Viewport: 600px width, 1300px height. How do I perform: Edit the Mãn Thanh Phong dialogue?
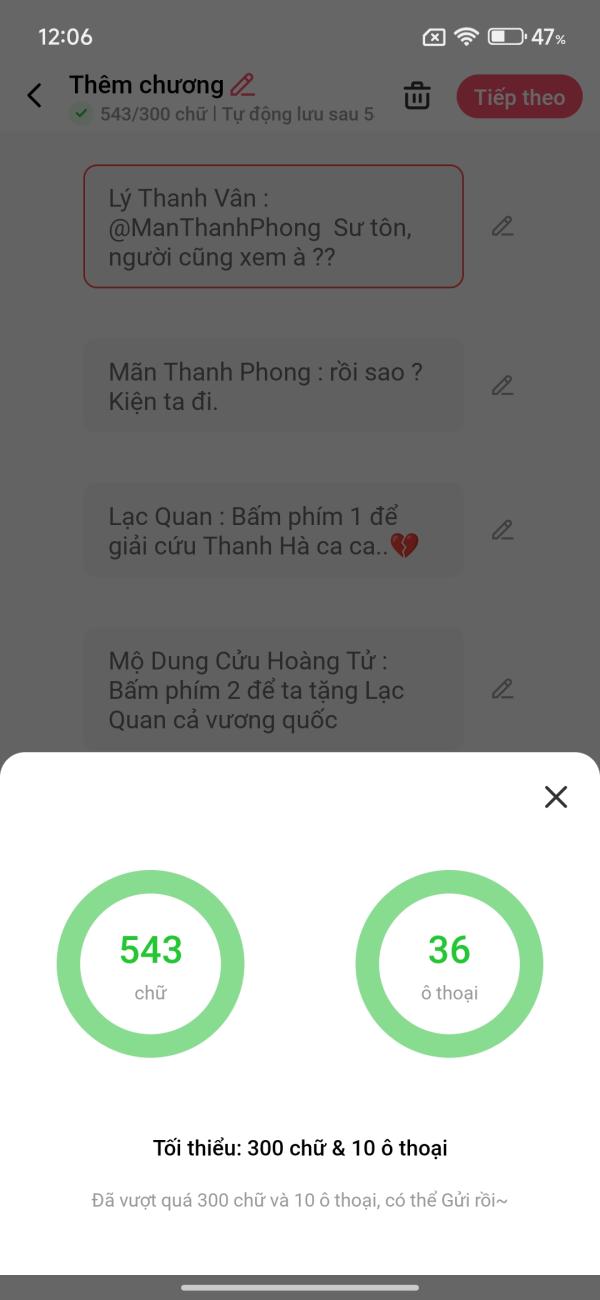coord(502,386)
